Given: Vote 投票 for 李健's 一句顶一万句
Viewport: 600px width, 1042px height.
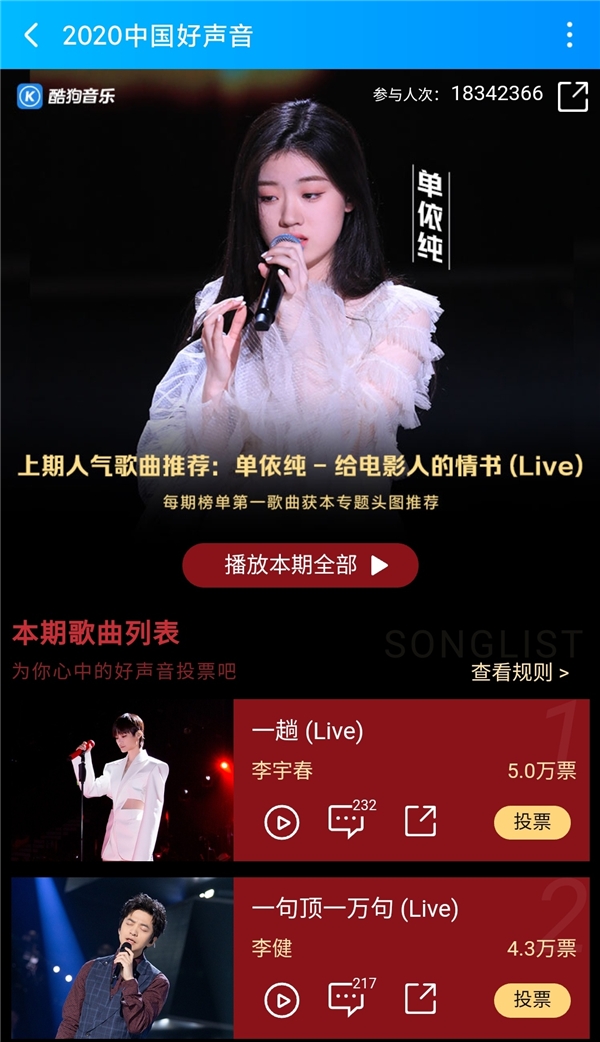Looking at the screenshot, I should [x=532, y=1000].
